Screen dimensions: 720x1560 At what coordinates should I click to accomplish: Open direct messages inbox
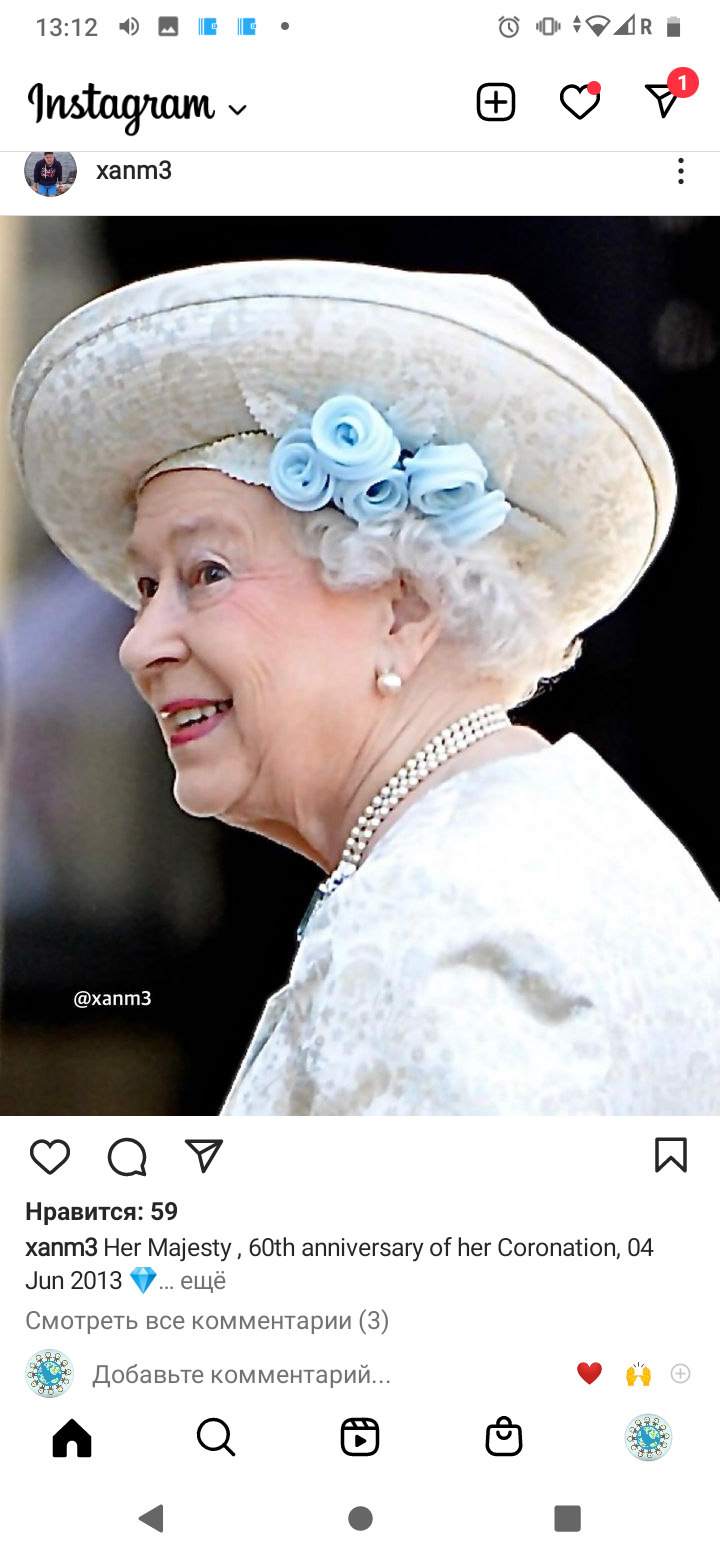tap(664, 101)
